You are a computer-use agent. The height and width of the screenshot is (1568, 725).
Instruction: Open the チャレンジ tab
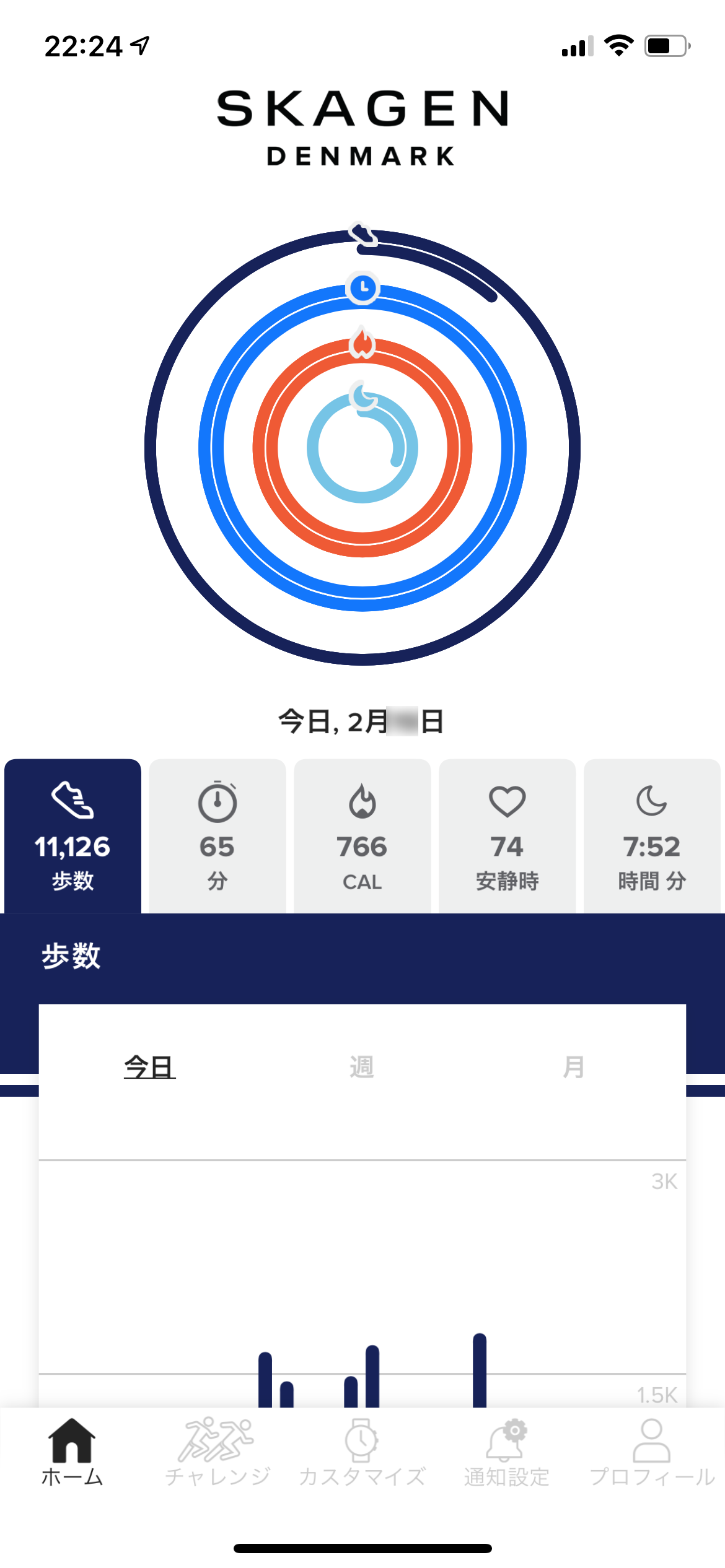(x=217, y=1452)
